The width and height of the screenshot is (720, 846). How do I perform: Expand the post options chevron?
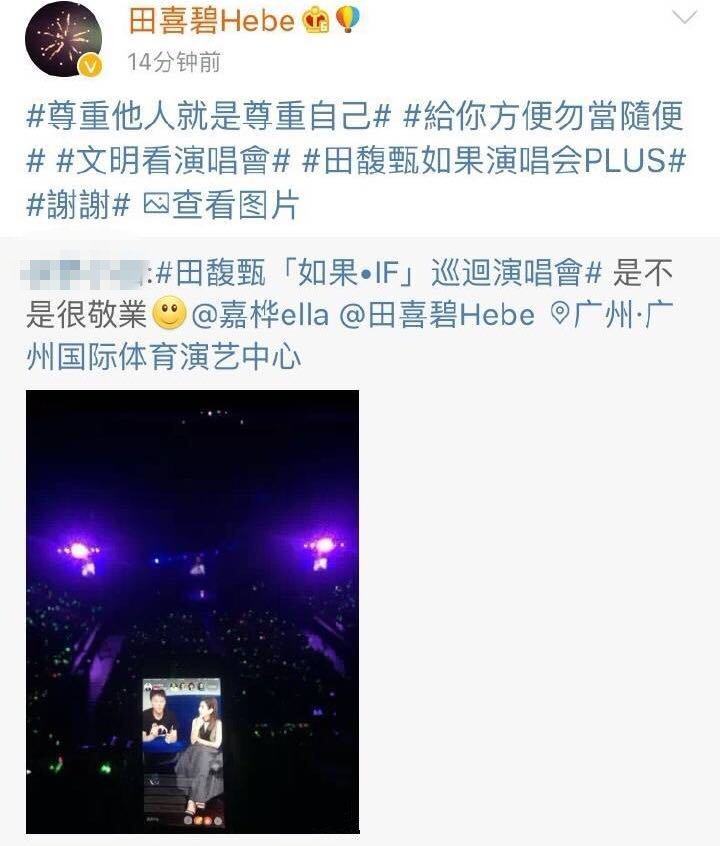[x=684, y=18]
